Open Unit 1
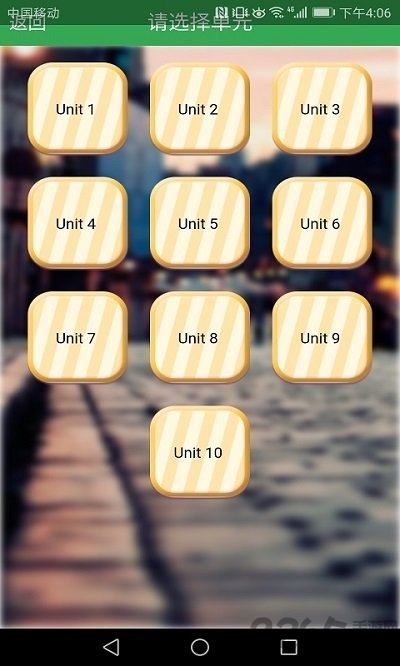 77,108
